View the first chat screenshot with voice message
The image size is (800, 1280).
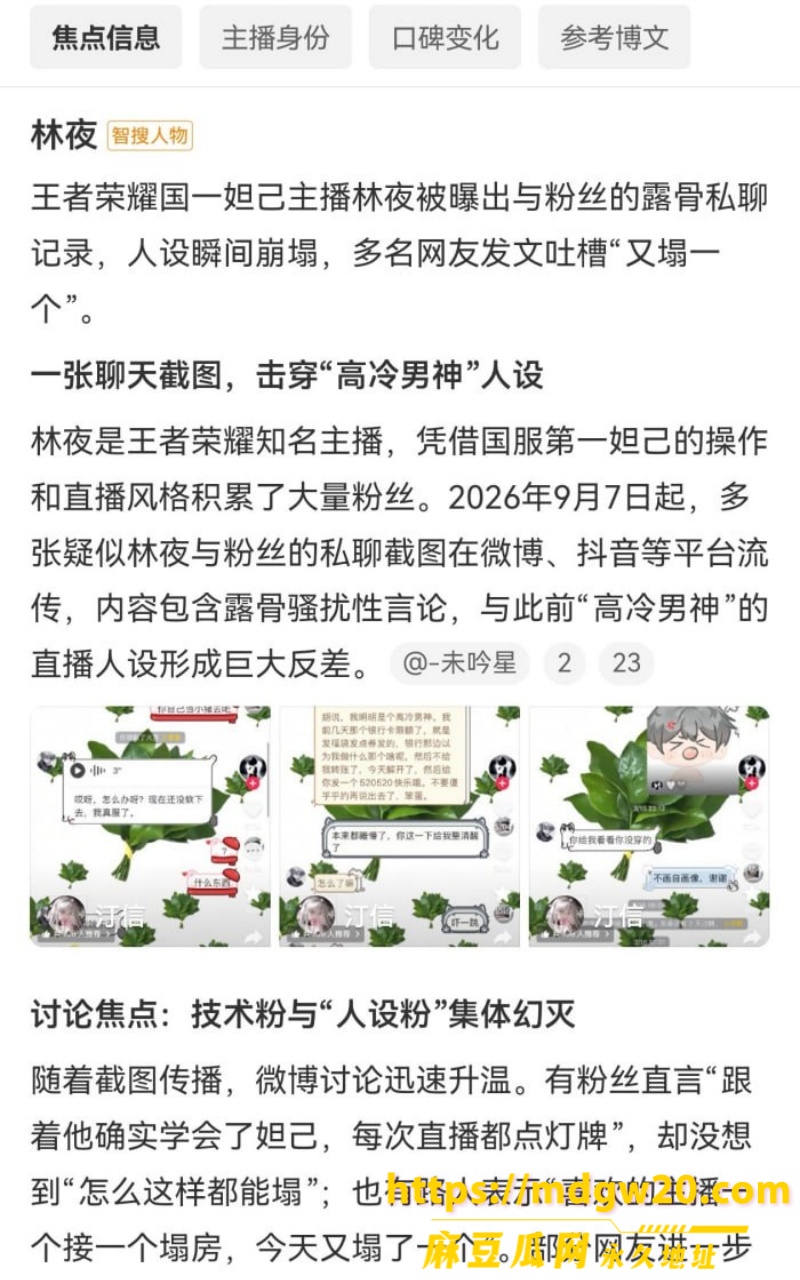point(150,826)
